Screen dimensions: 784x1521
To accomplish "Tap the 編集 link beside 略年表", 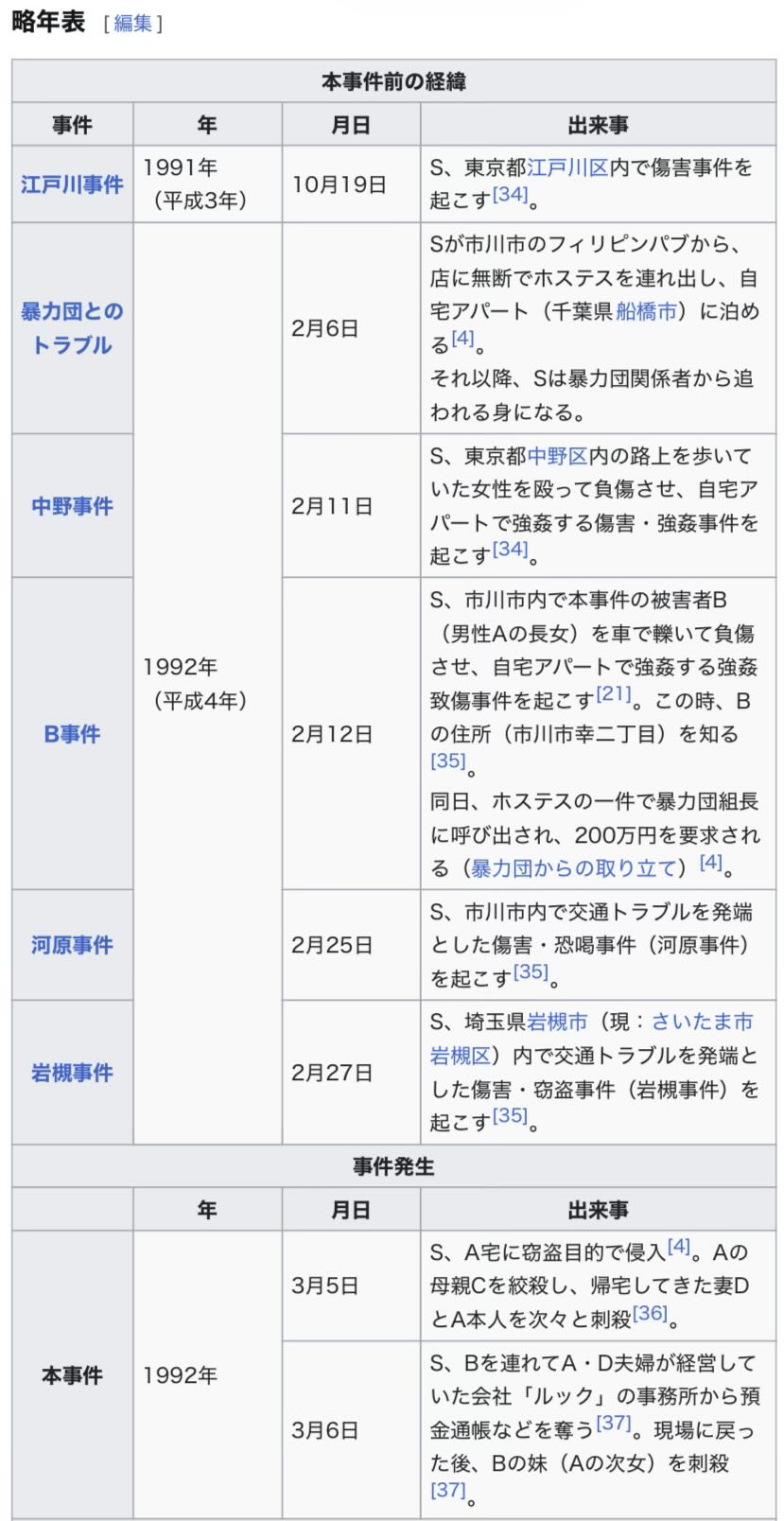I will click(x=132, y=24).
